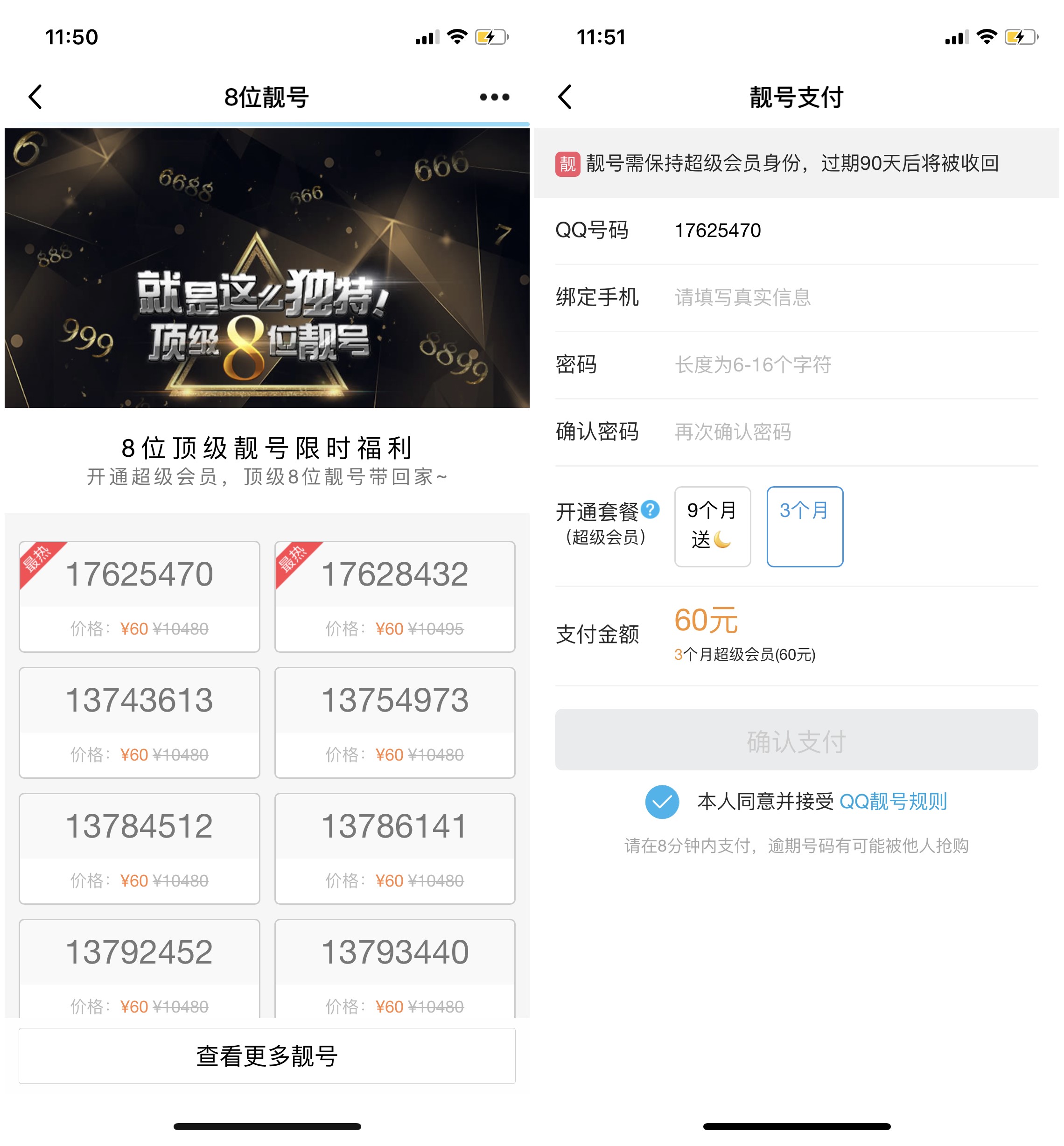Image resolution: width=1064 pixels, height=1146 pixels.
Task: Tap 查看更多靓号 to see more numbers
Action: [x=266, y=1055]
